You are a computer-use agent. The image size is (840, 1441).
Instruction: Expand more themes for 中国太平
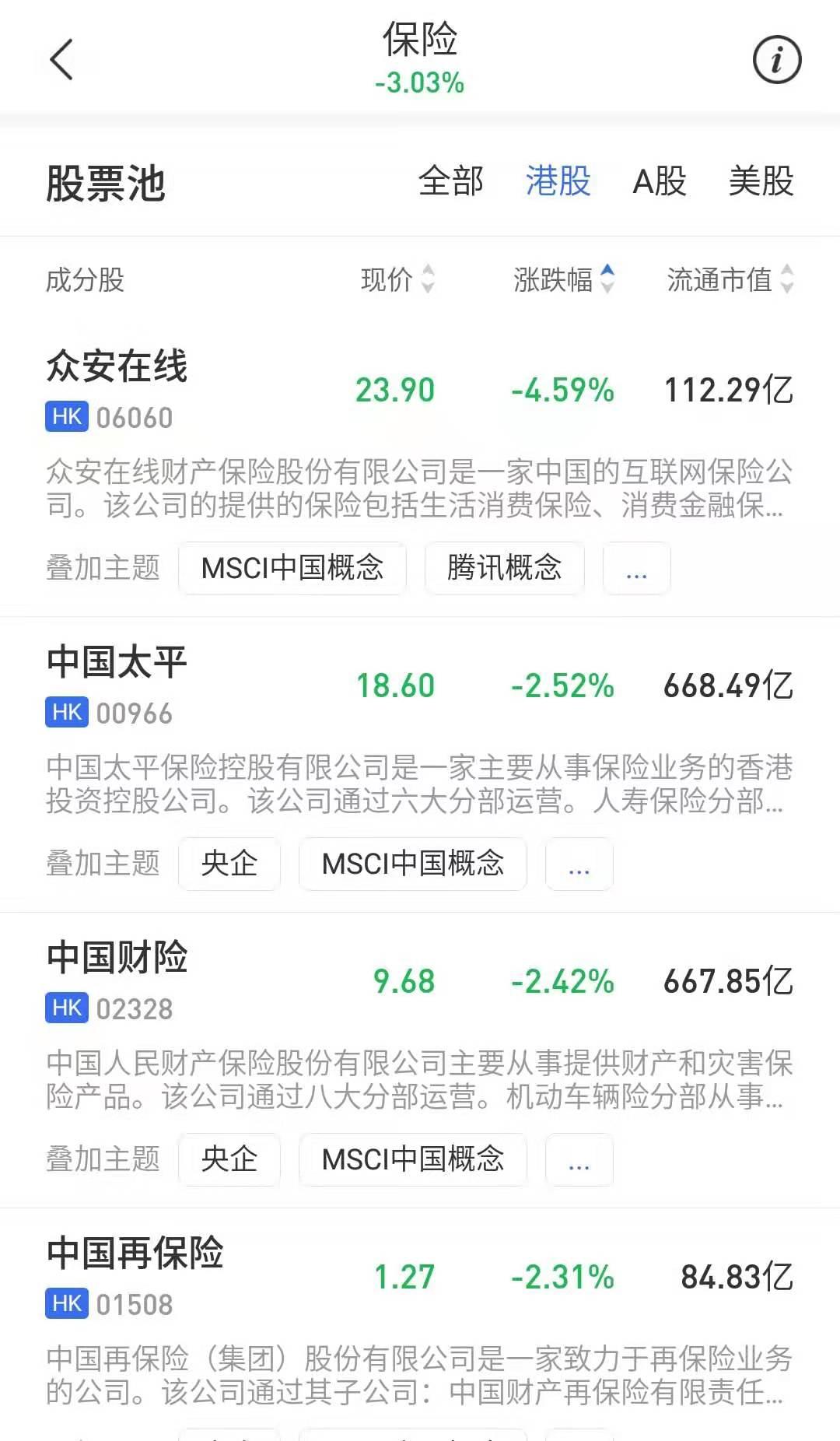click(x=579, y=864)
